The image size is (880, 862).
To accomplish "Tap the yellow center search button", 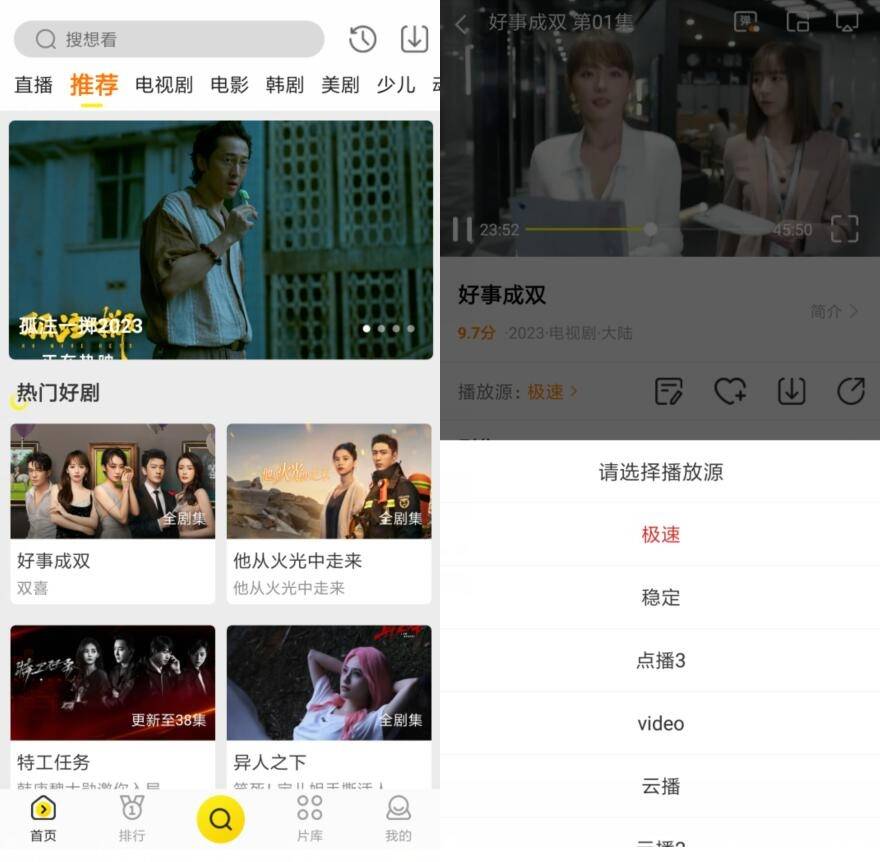I will pyautogui.click(x=221, y=820).
